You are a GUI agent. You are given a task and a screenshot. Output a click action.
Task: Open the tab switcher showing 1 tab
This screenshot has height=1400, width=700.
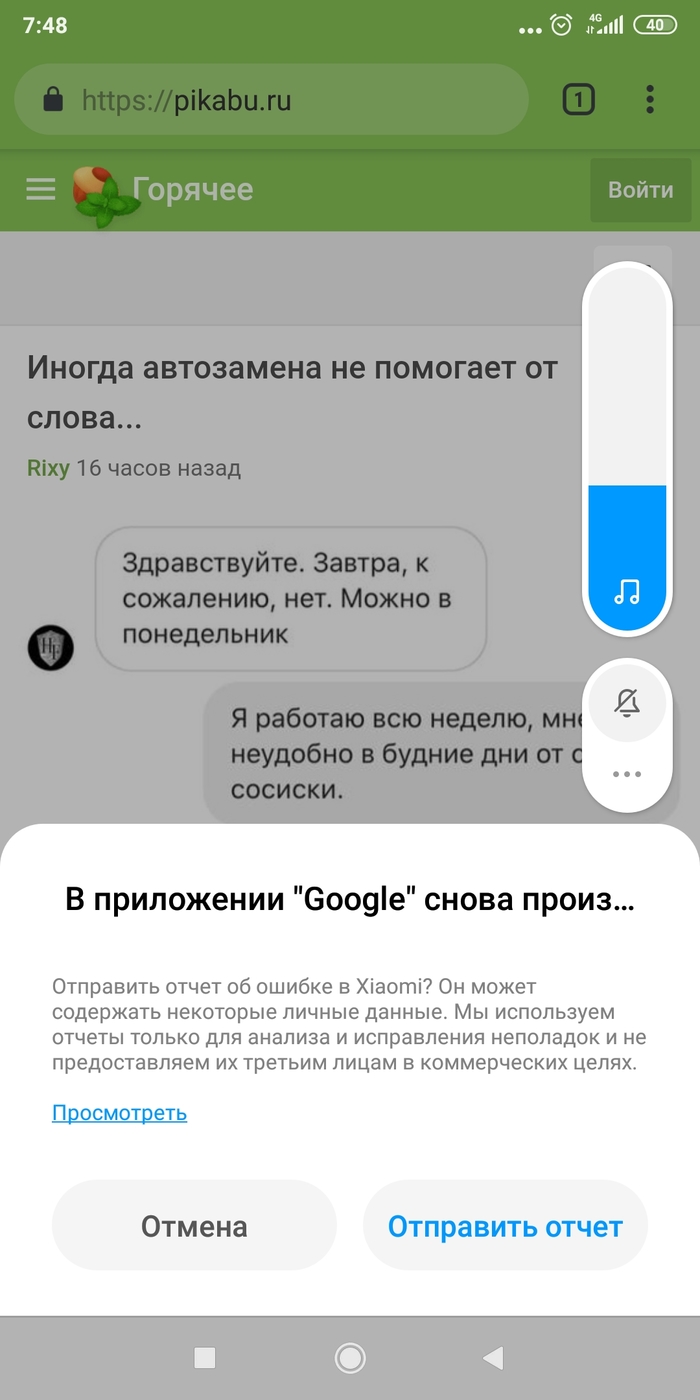[578, 100]
